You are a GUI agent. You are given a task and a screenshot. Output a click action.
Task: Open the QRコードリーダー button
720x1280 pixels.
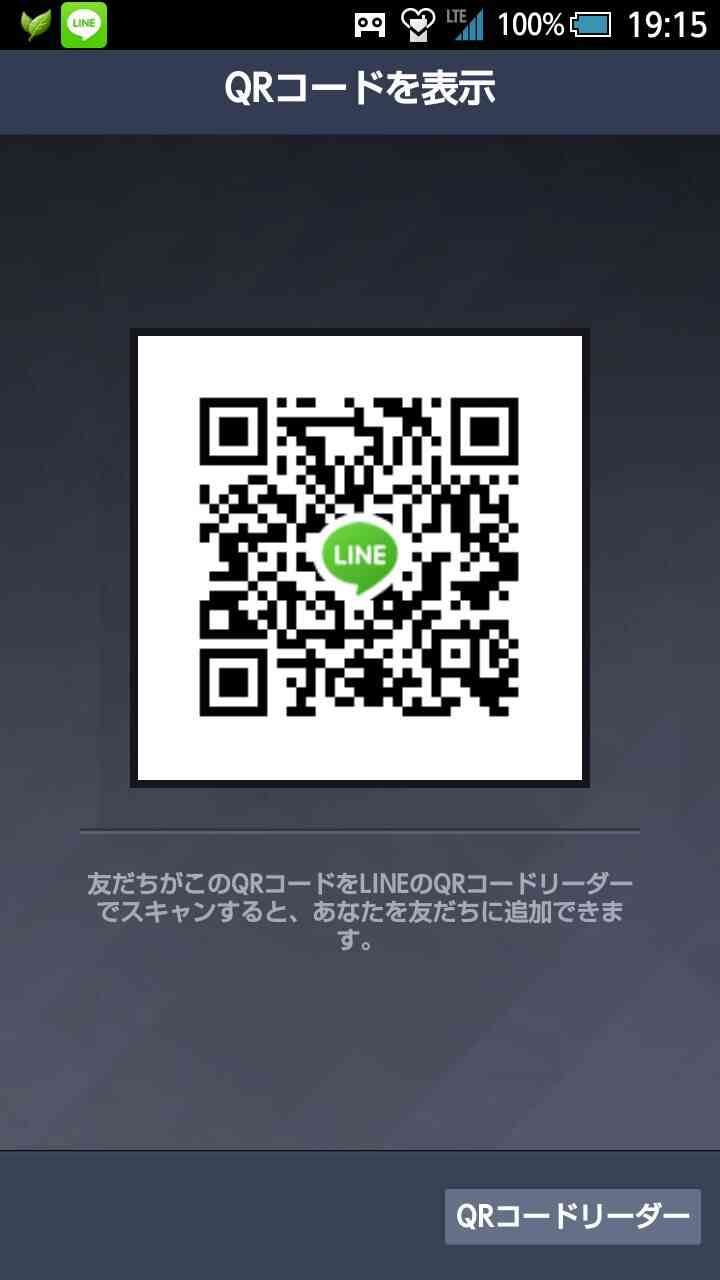(573, 1216)
